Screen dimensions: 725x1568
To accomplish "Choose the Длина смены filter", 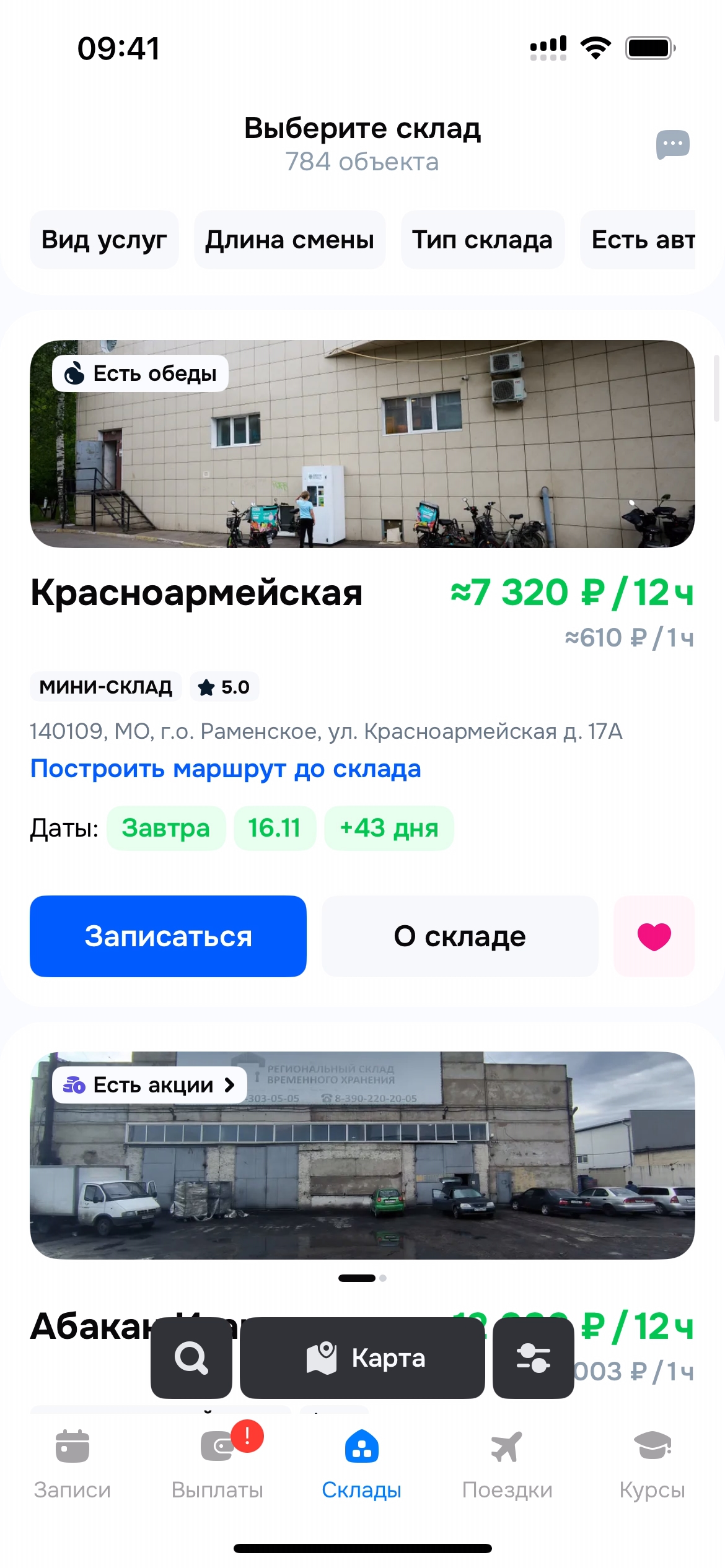I will point(289,240).
